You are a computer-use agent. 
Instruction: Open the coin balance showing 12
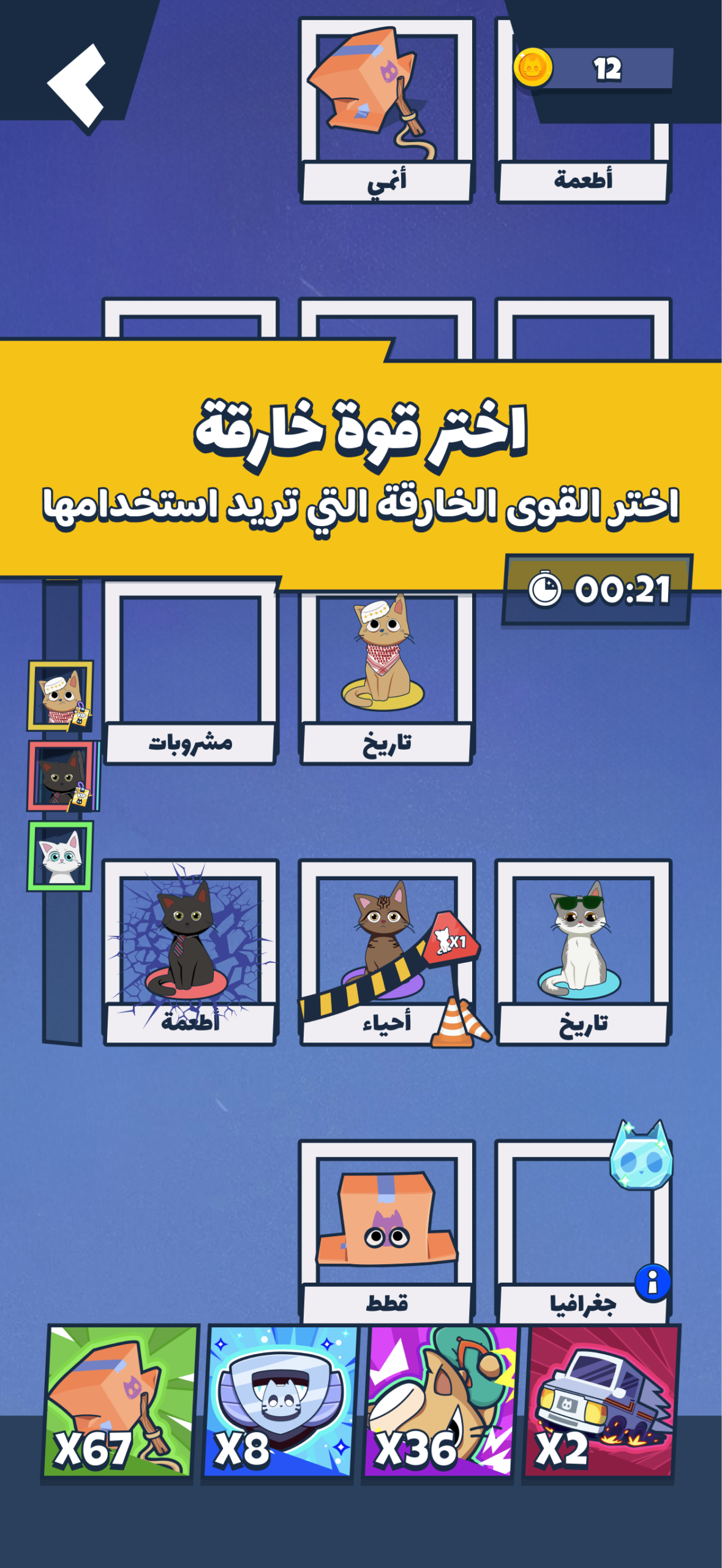pos(593,69)
